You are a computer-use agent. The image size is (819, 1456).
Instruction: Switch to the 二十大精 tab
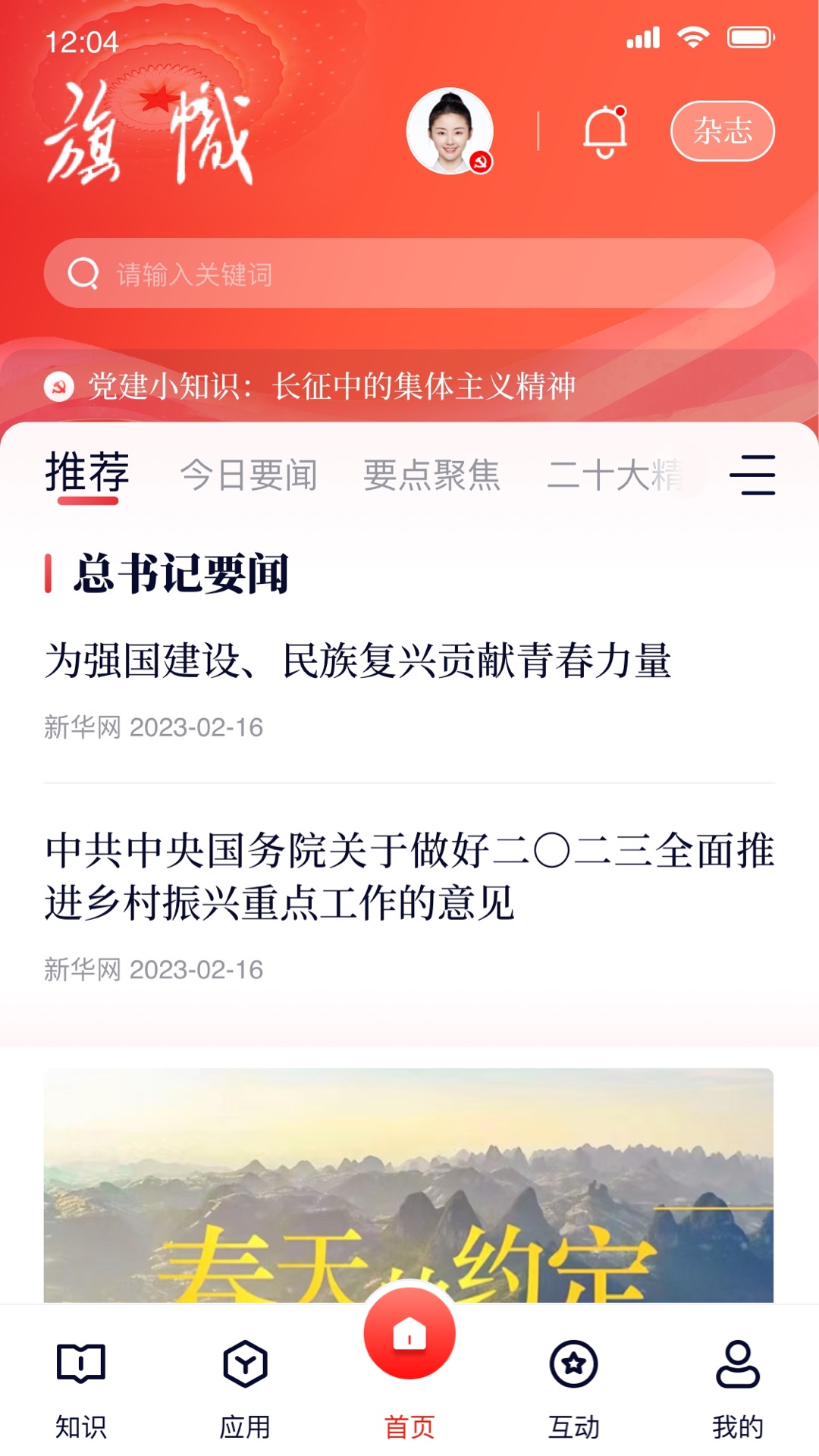coord(616,475)
